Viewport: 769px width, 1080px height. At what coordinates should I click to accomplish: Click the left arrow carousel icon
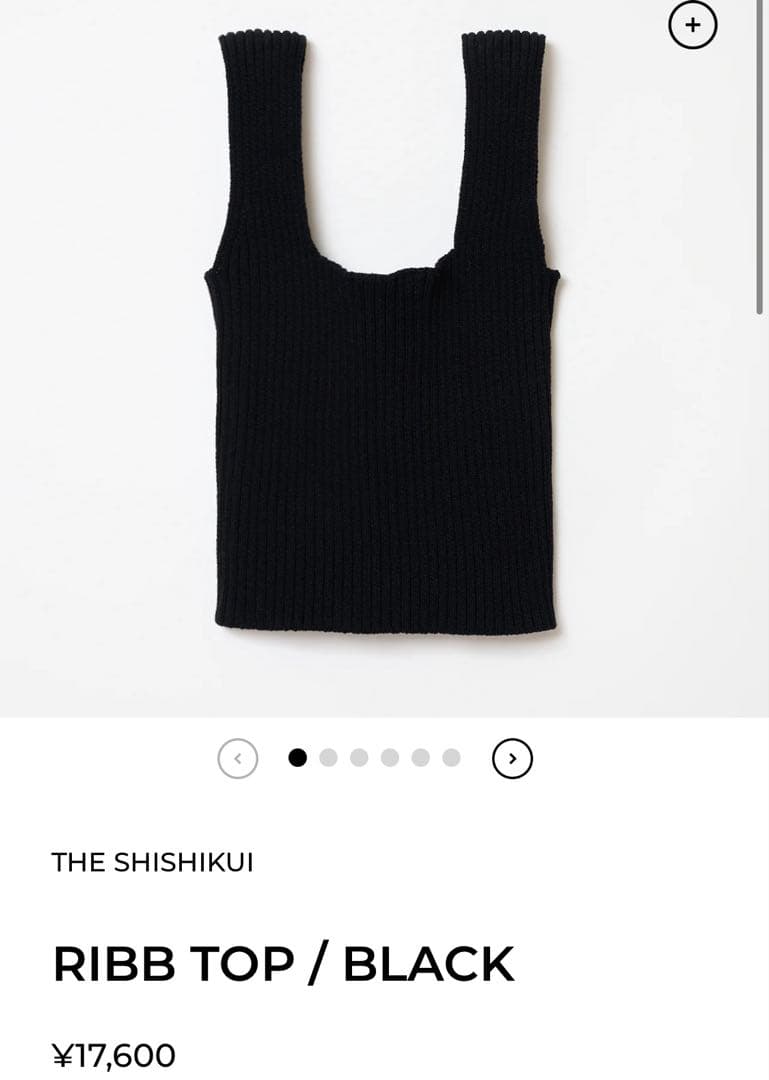coord(237,758)
